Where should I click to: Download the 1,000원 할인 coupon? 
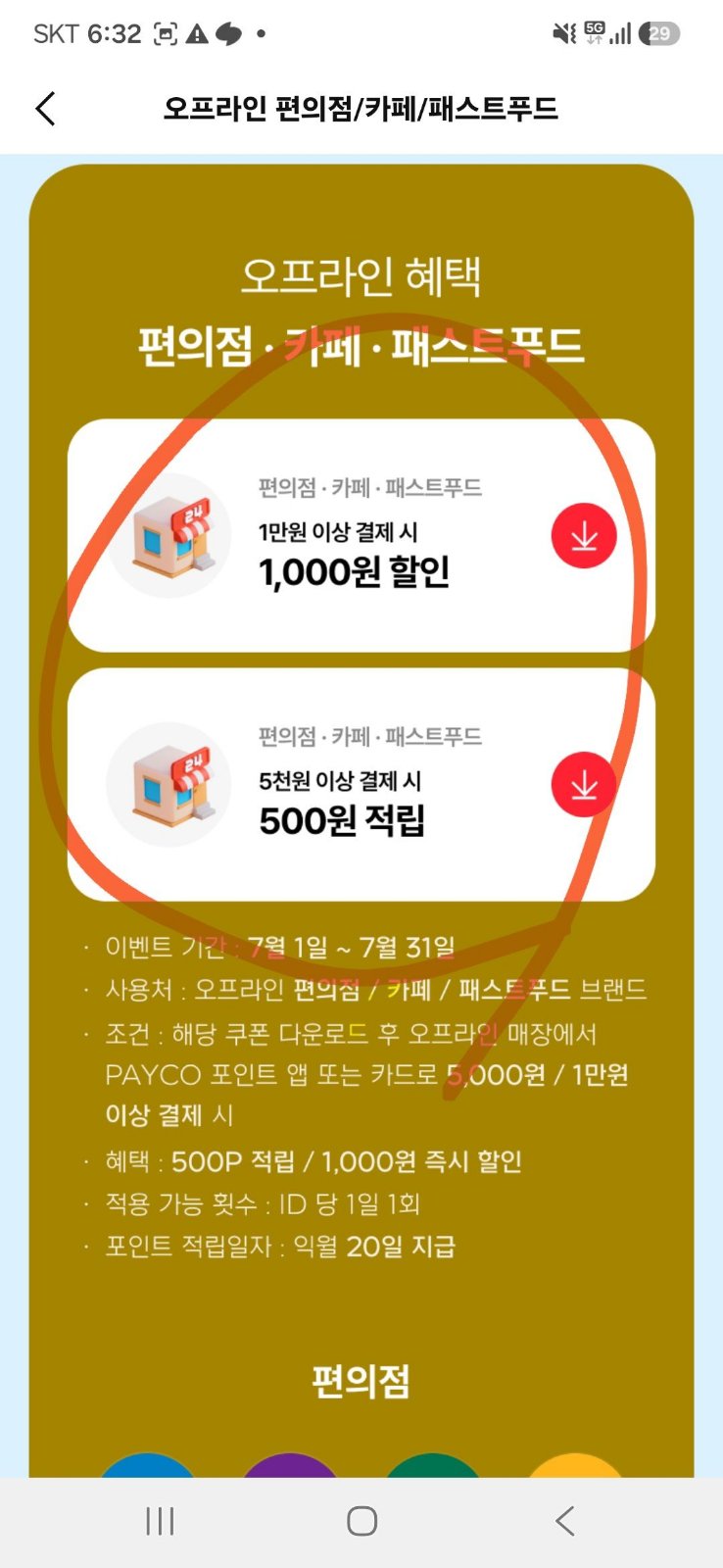[x=584, y=536]
